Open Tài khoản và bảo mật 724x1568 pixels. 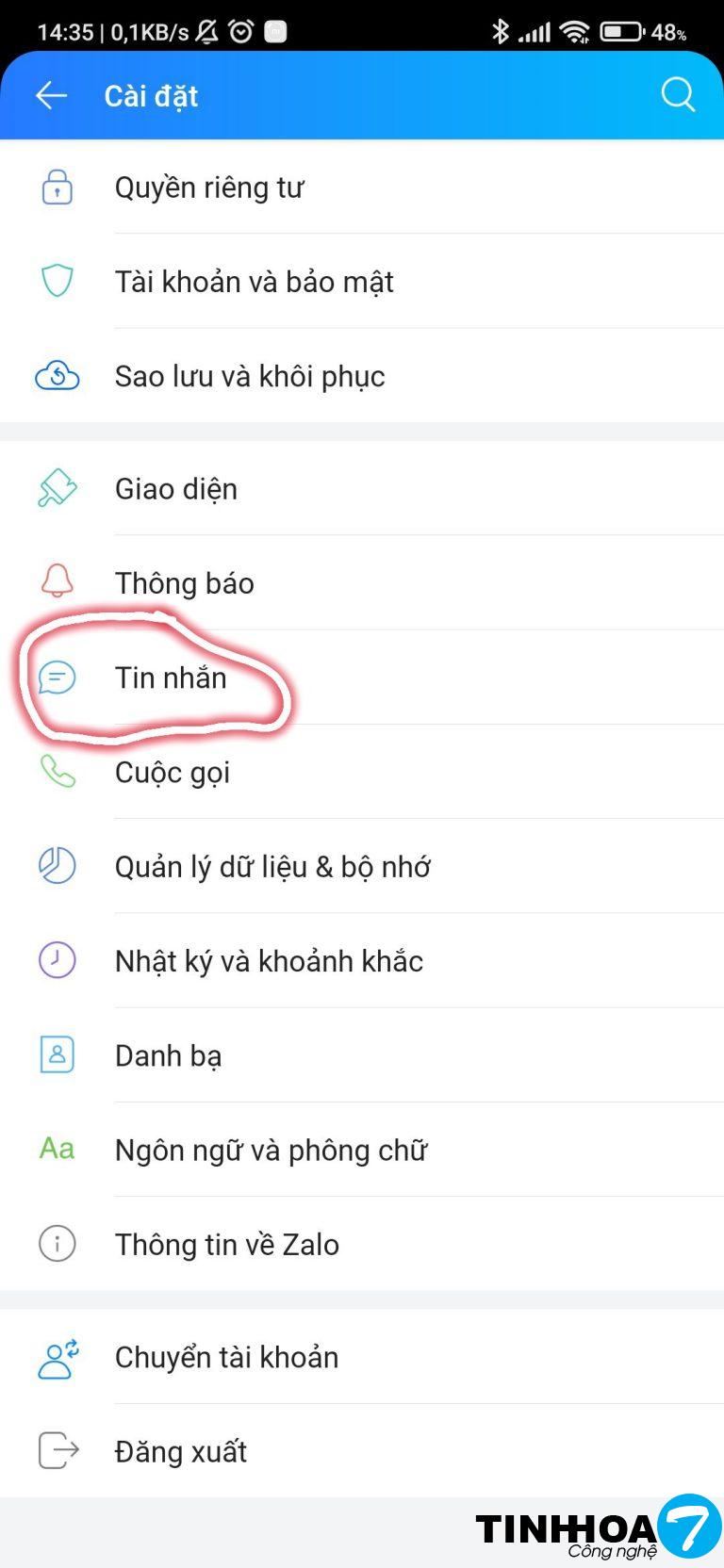tap(254, 282)
